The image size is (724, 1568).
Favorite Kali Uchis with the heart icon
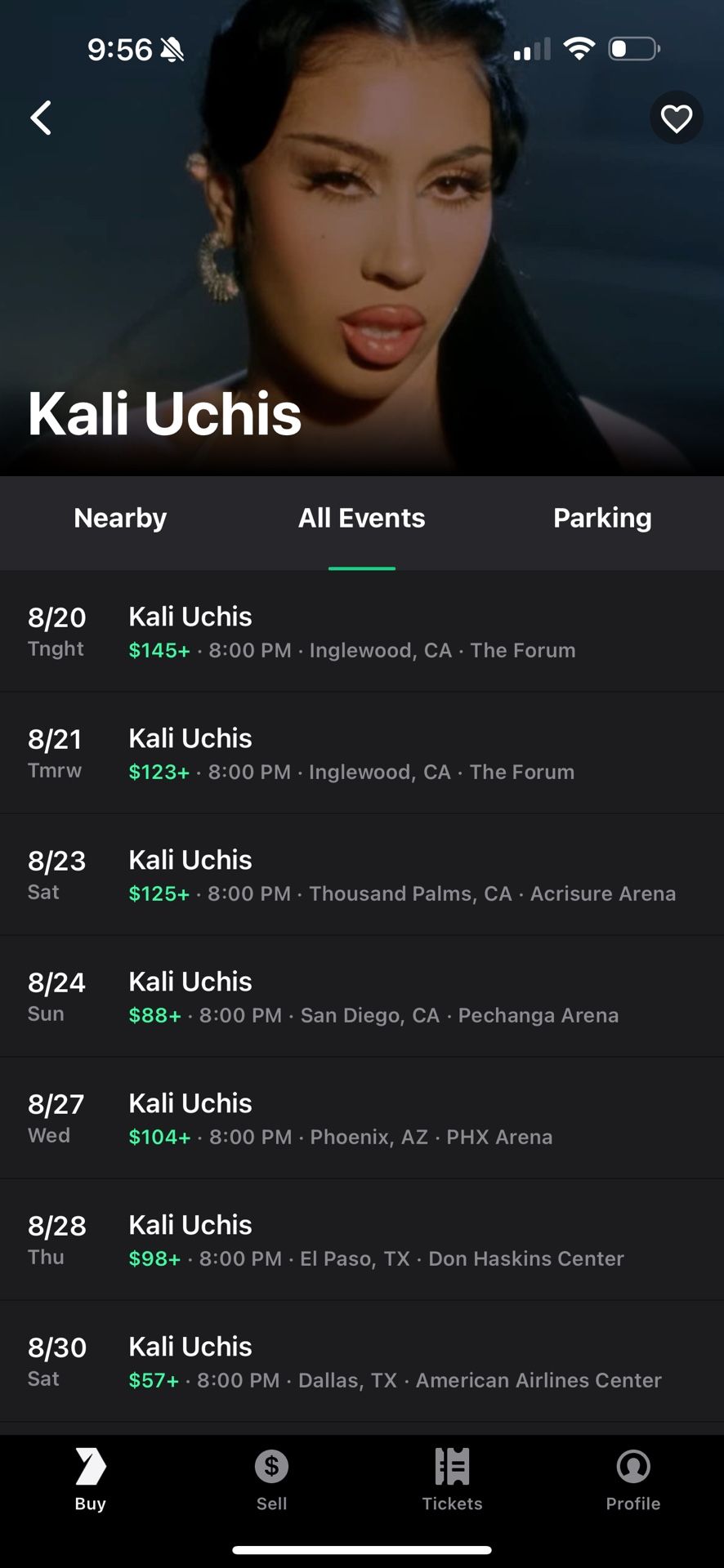[676, 118]
